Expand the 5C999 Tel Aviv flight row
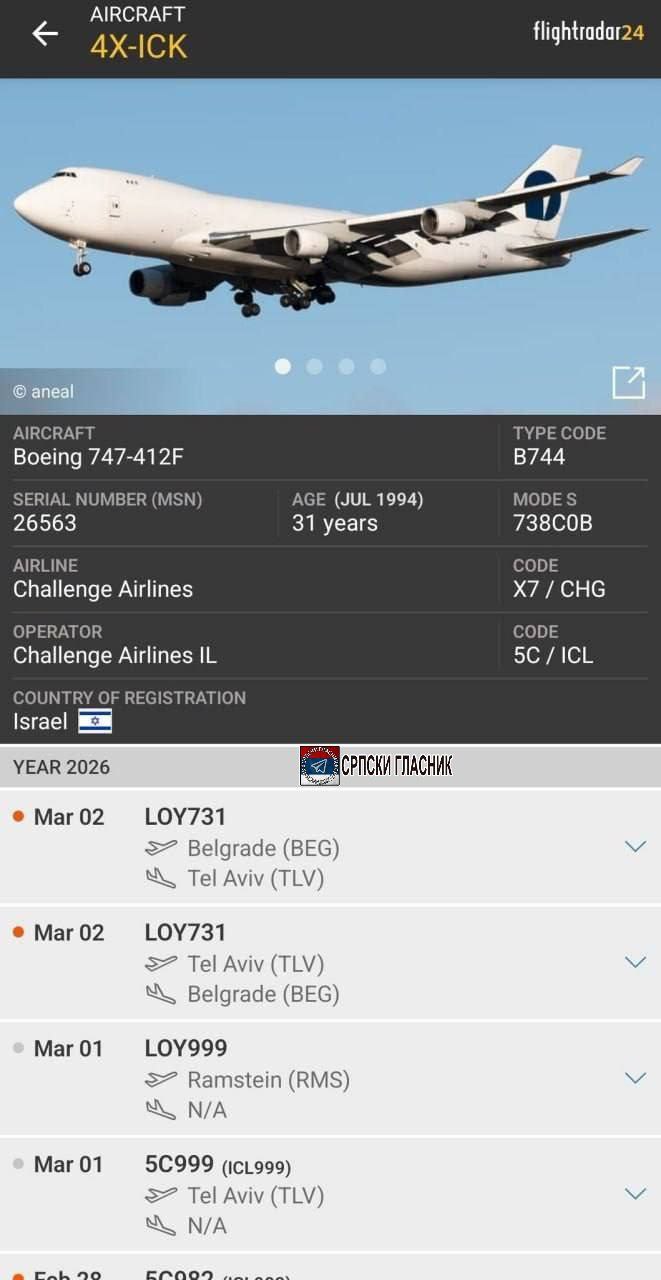The image size is (661, 1280). (x=634, y=1194)
